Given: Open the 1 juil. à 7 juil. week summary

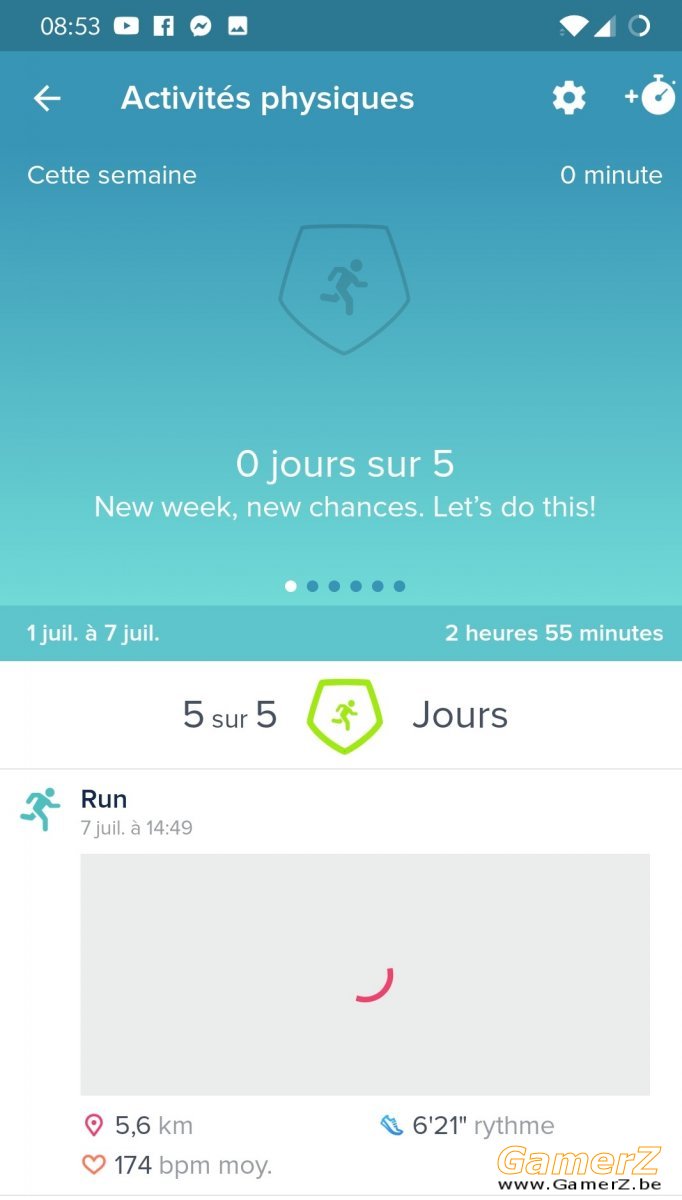Looking at the screenshot, I should [x=341, y=633].
